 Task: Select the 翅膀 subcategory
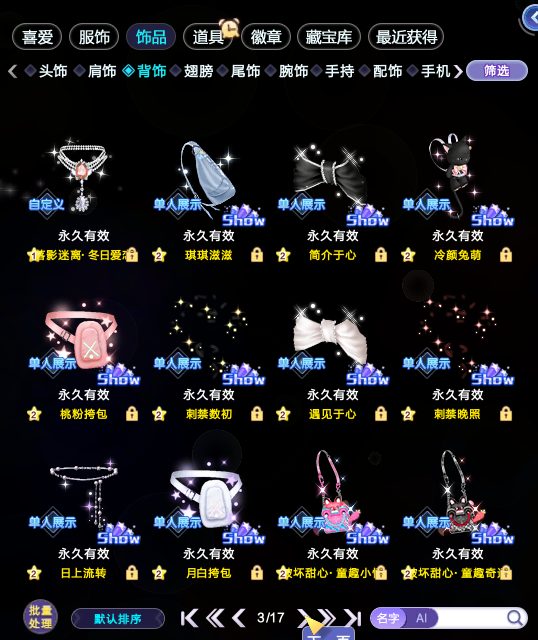point(192,71)
